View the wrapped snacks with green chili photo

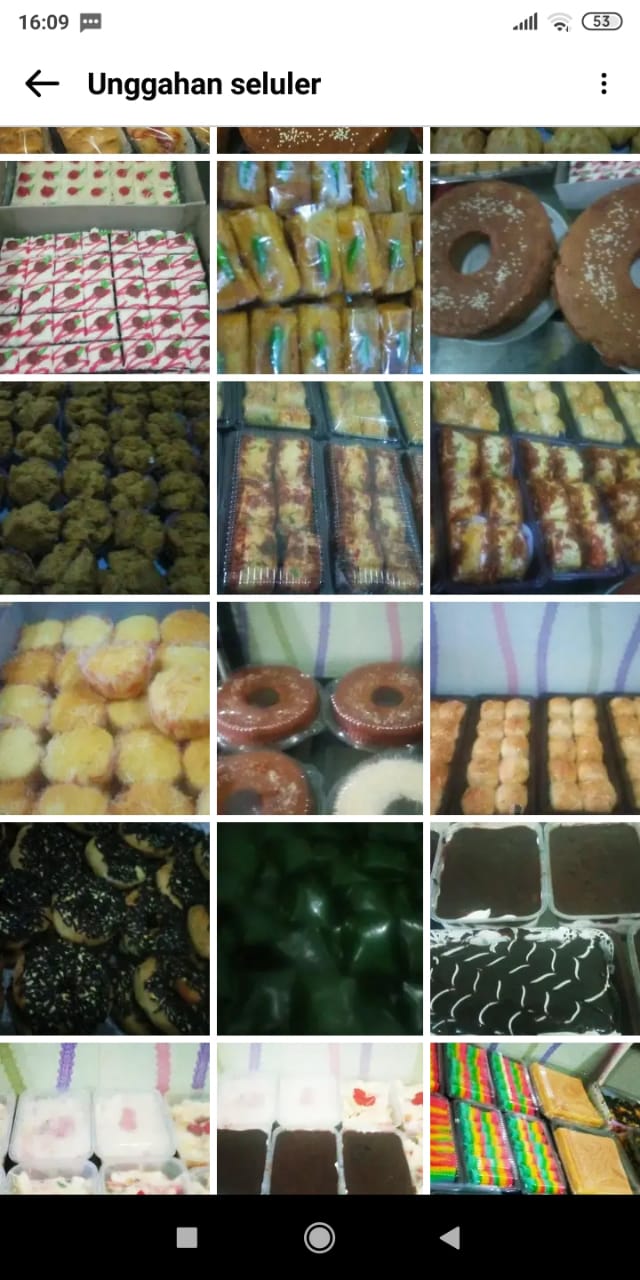click(x=320, y=267)
